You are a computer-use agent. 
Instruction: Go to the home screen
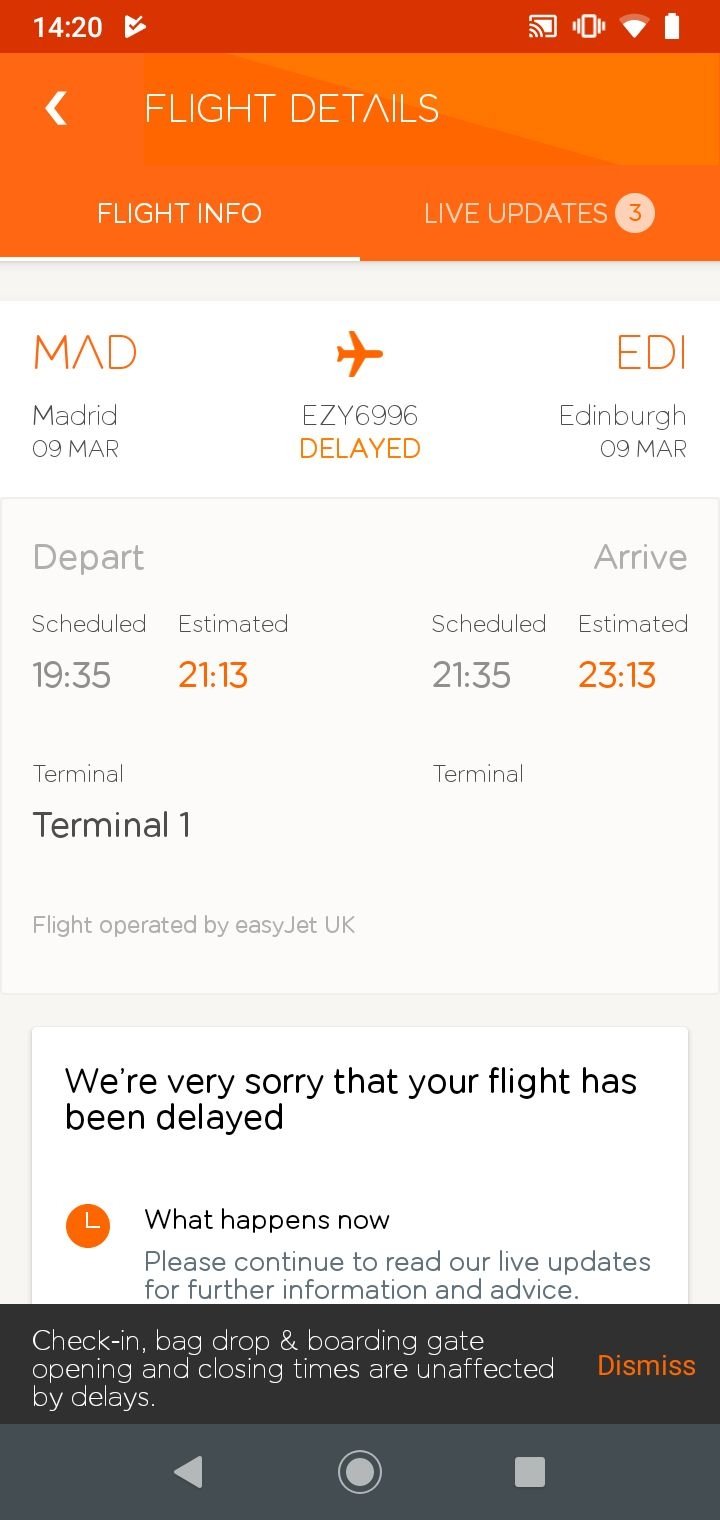coord(360,1472)
